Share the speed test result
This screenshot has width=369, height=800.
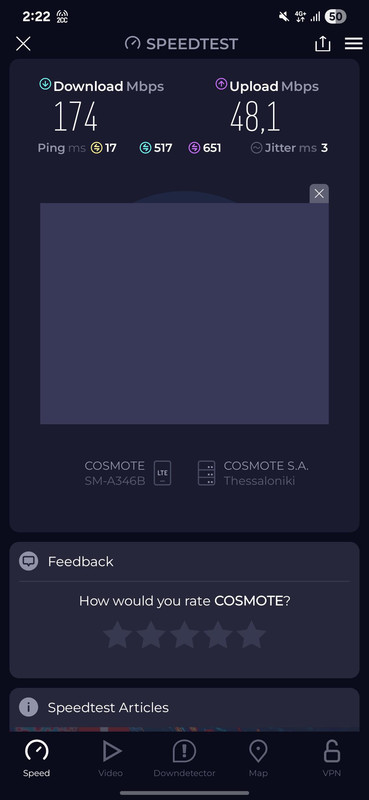pos(323,44)
